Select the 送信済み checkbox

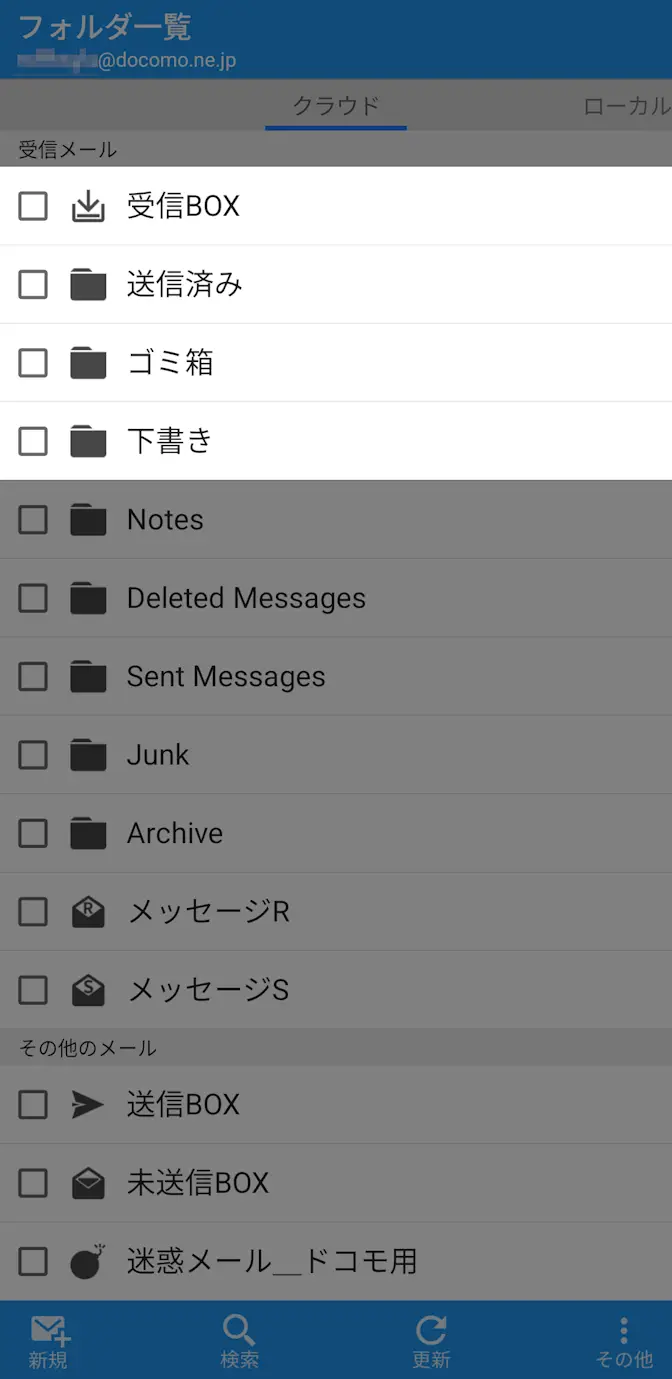coord(33,285)
